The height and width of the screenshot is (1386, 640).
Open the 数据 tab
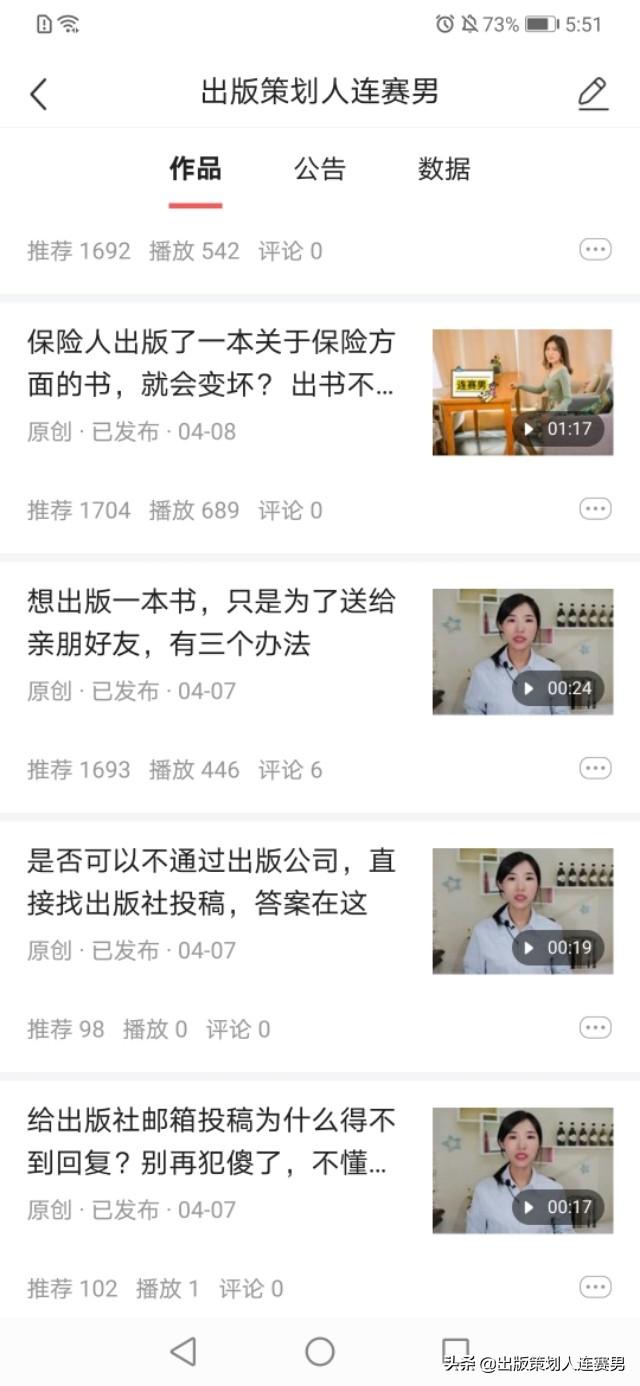(444, 169)
